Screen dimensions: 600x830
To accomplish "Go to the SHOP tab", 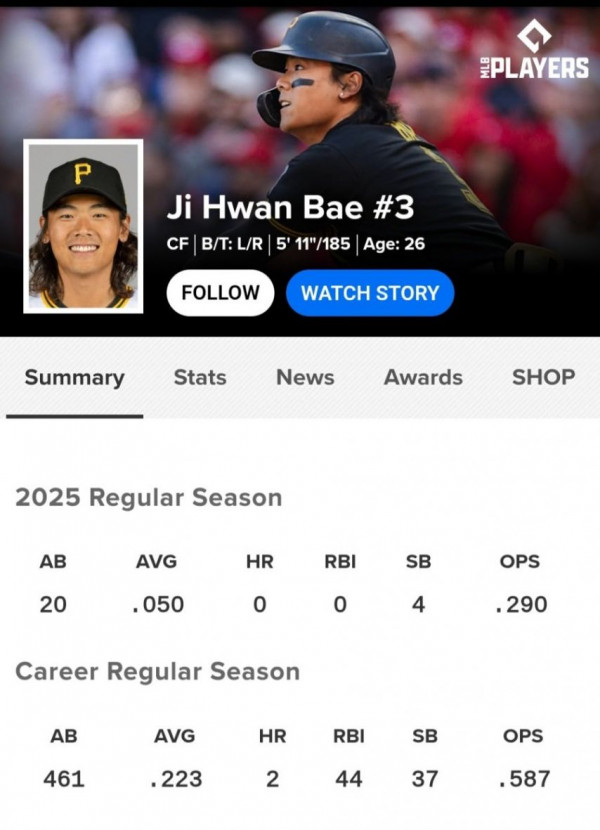I will [x=543, y=377].
